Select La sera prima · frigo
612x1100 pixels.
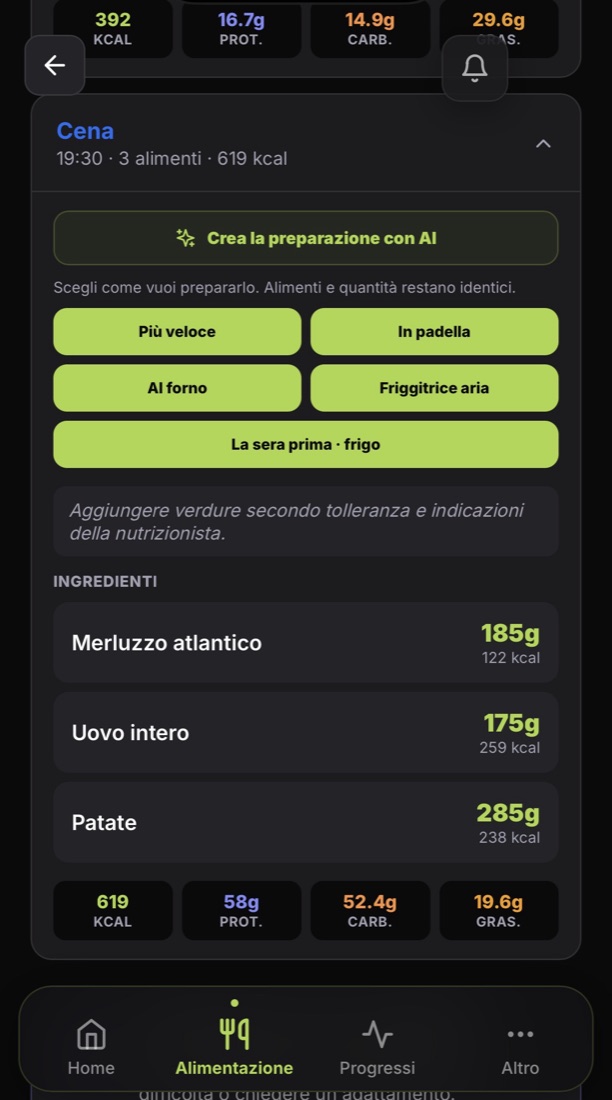pos(306,444)
